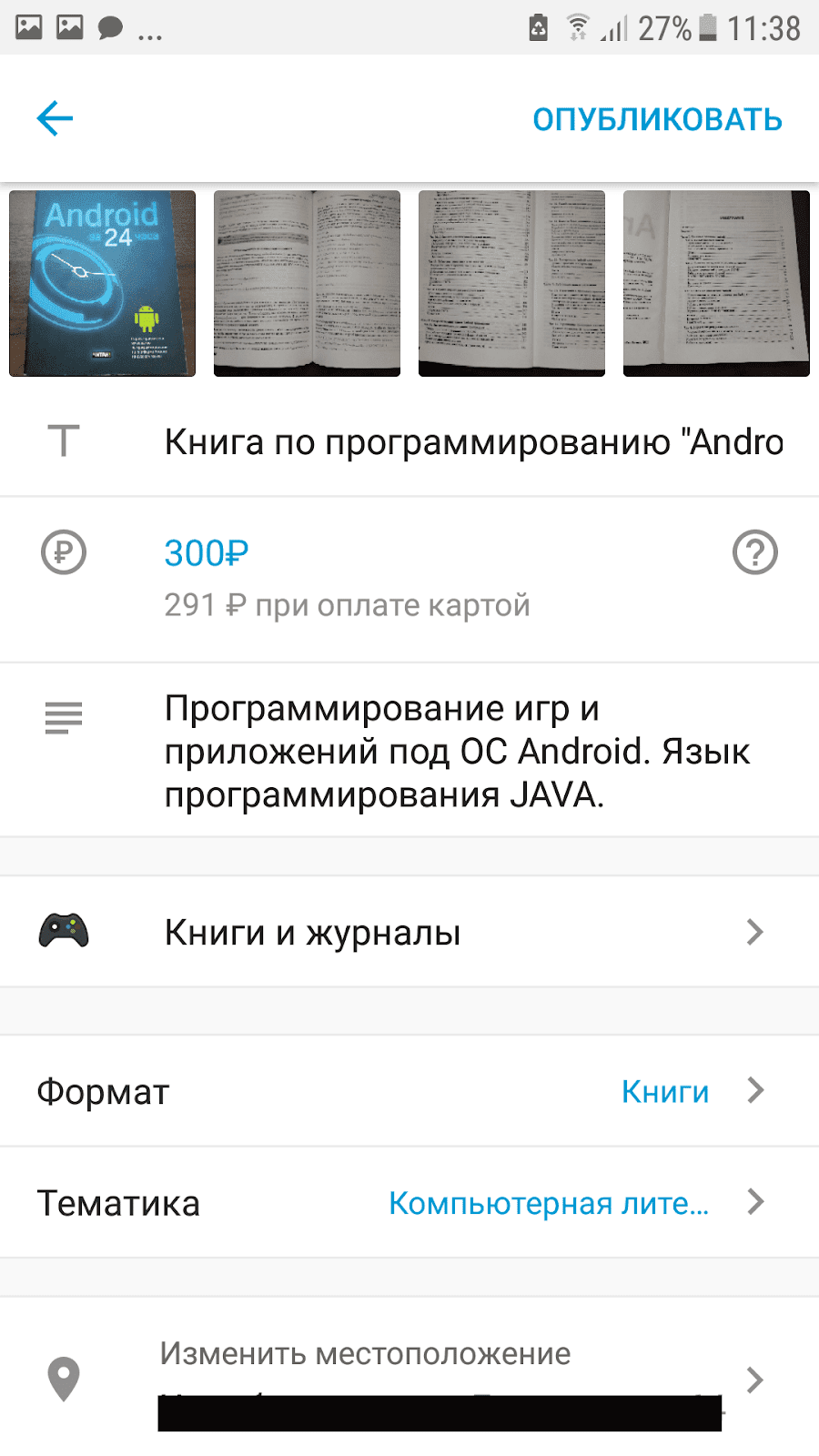Publish the listing with ОПУБЛИКОВАТЬ
The height and width of the screenshot is (1456, 819).
[657, 119]
